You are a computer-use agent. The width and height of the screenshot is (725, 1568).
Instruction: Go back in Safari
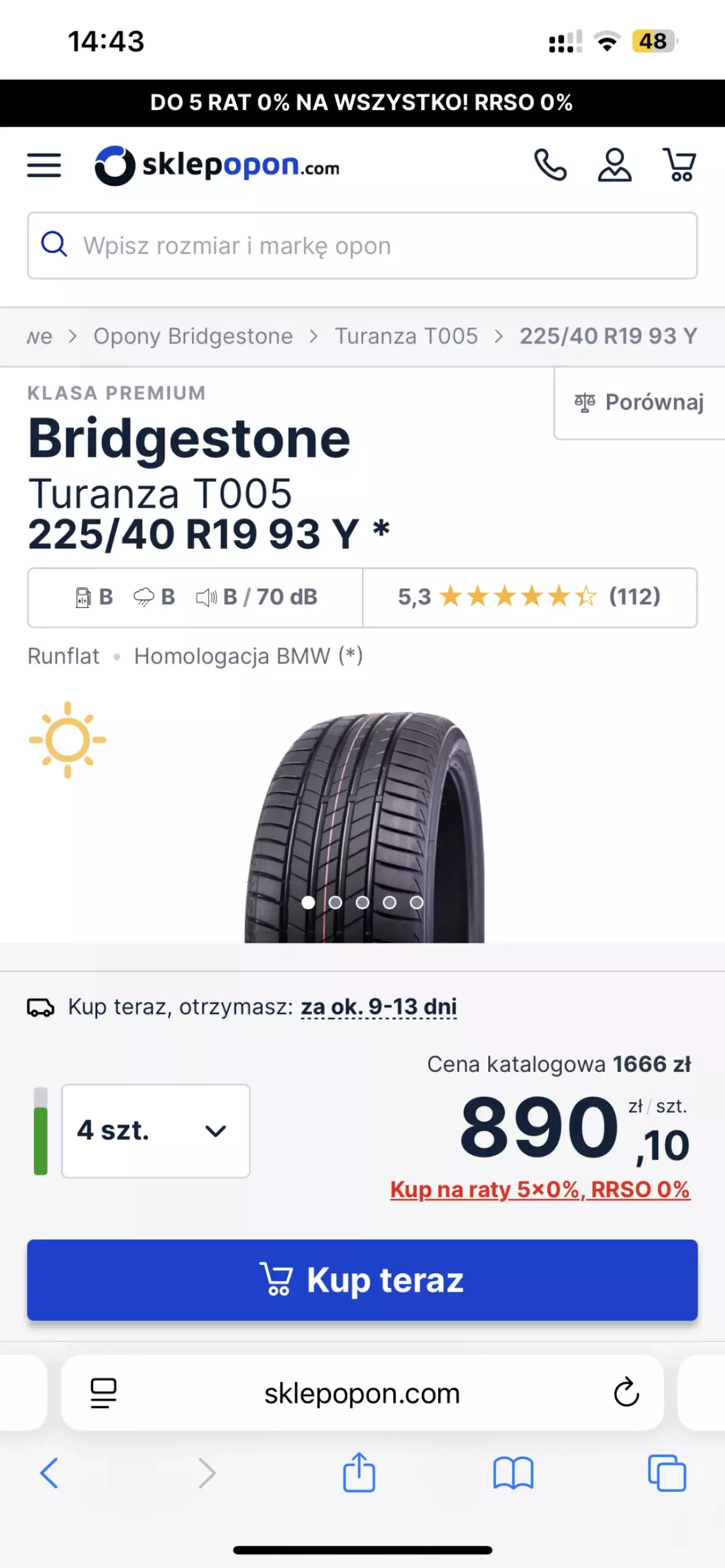click(x=49, y=1473)
